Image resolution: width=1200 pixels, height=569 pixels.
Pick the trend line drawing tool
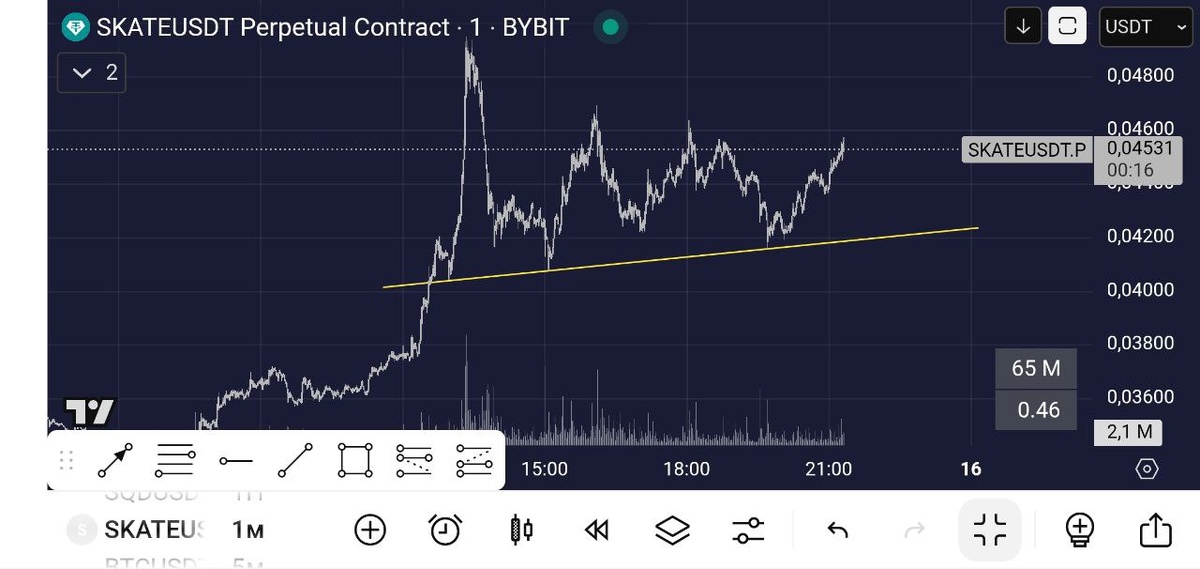(295, 461)
